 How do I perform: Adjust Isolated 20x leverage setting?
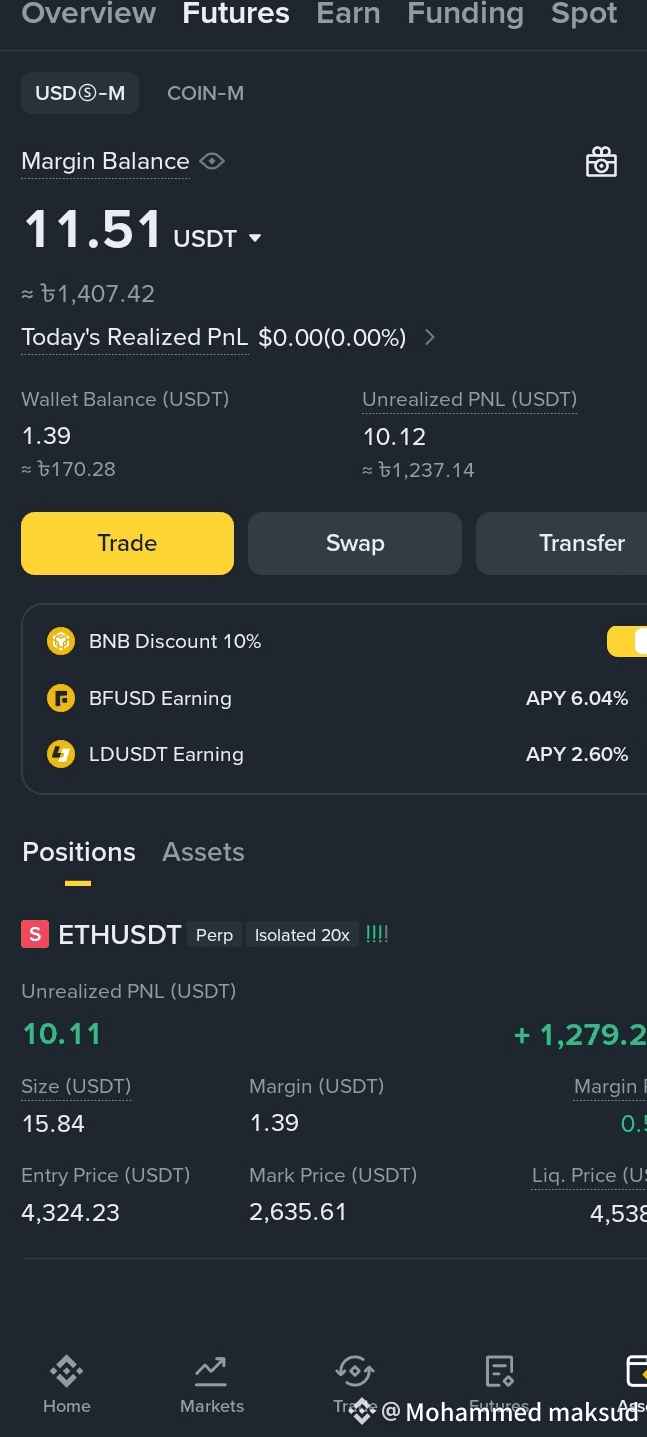coord(302,935)
